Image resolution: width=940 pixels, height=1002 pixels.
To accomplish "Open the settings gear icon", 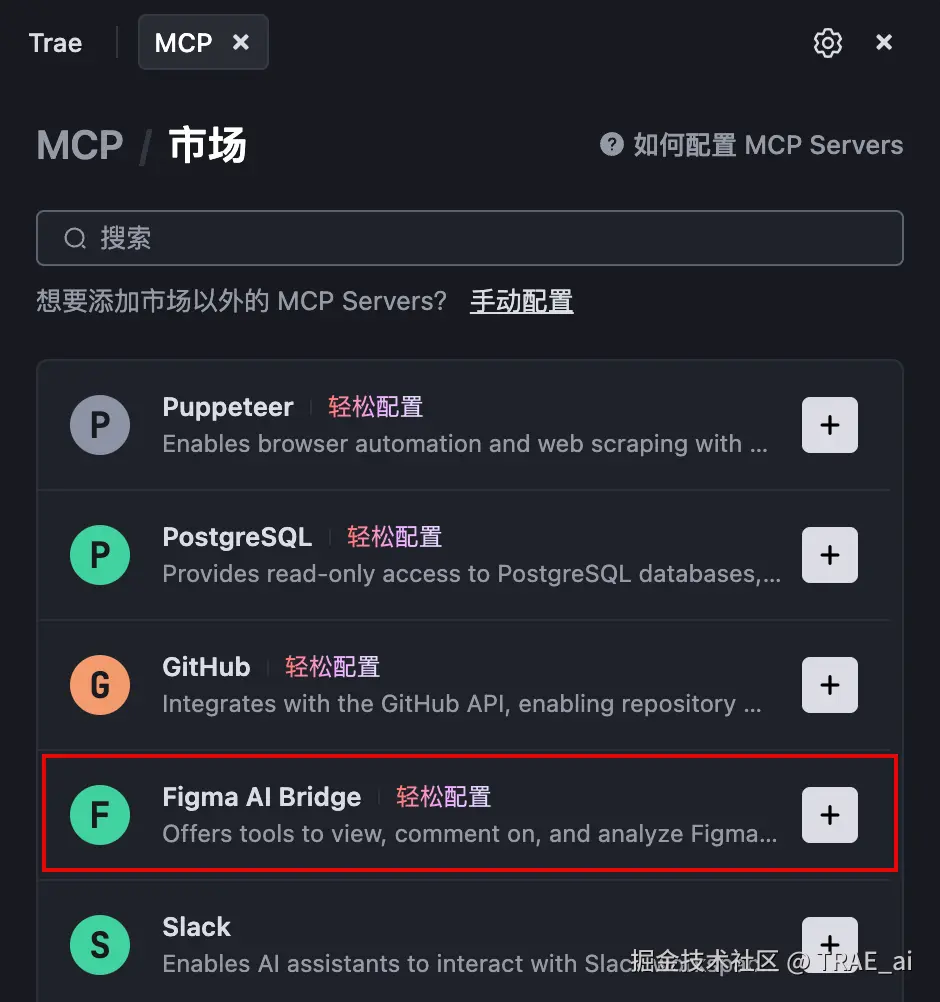I will (827, 43).
